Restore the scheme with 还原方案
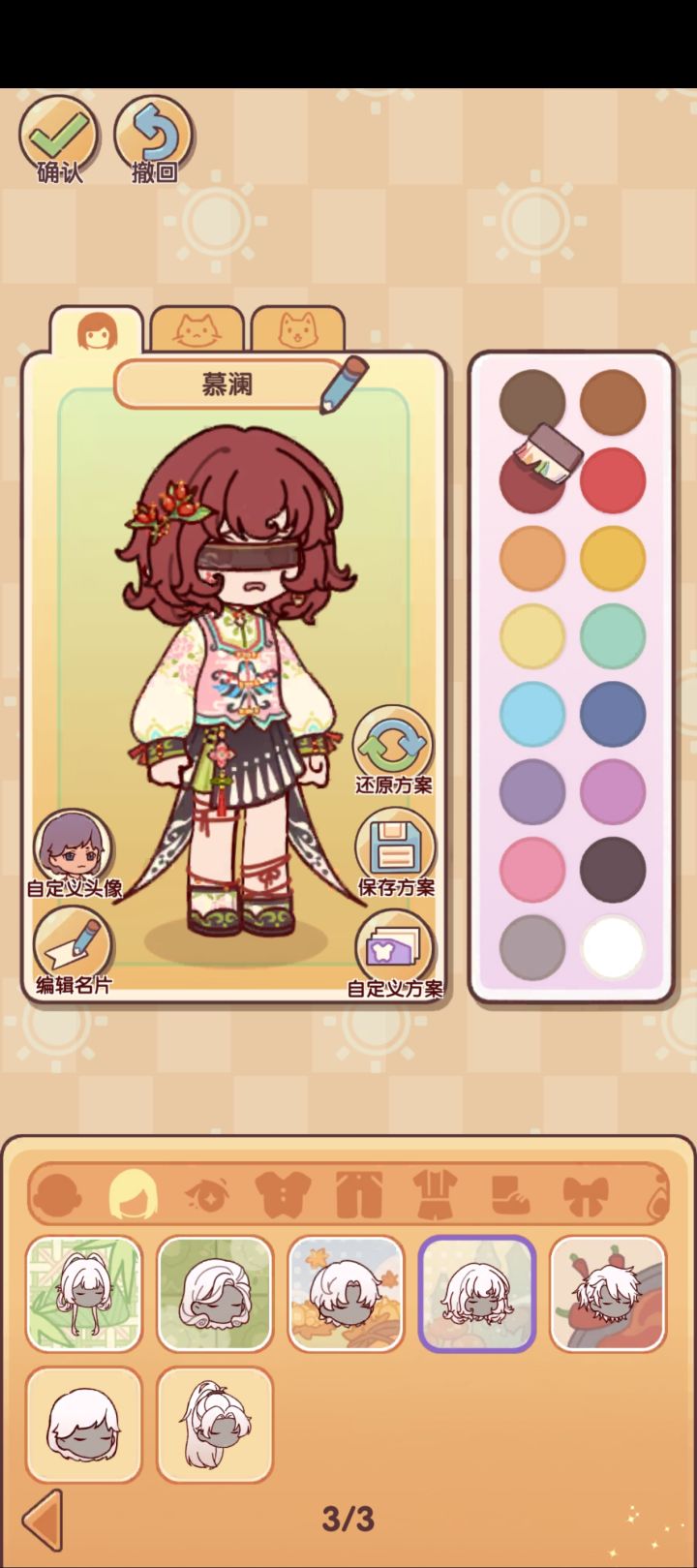Screen dimensions: 697x1568 coord(393,752)
